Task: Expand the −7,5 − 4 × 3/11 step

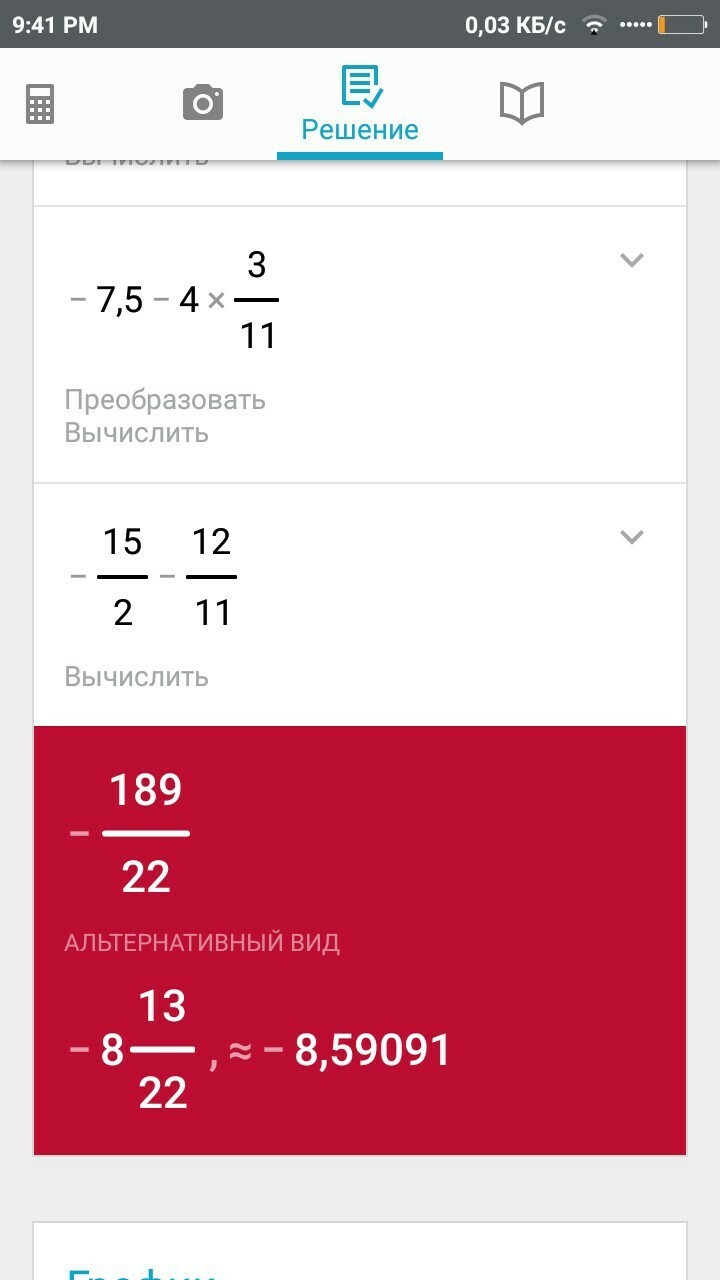Action: (x=631, y=261)
